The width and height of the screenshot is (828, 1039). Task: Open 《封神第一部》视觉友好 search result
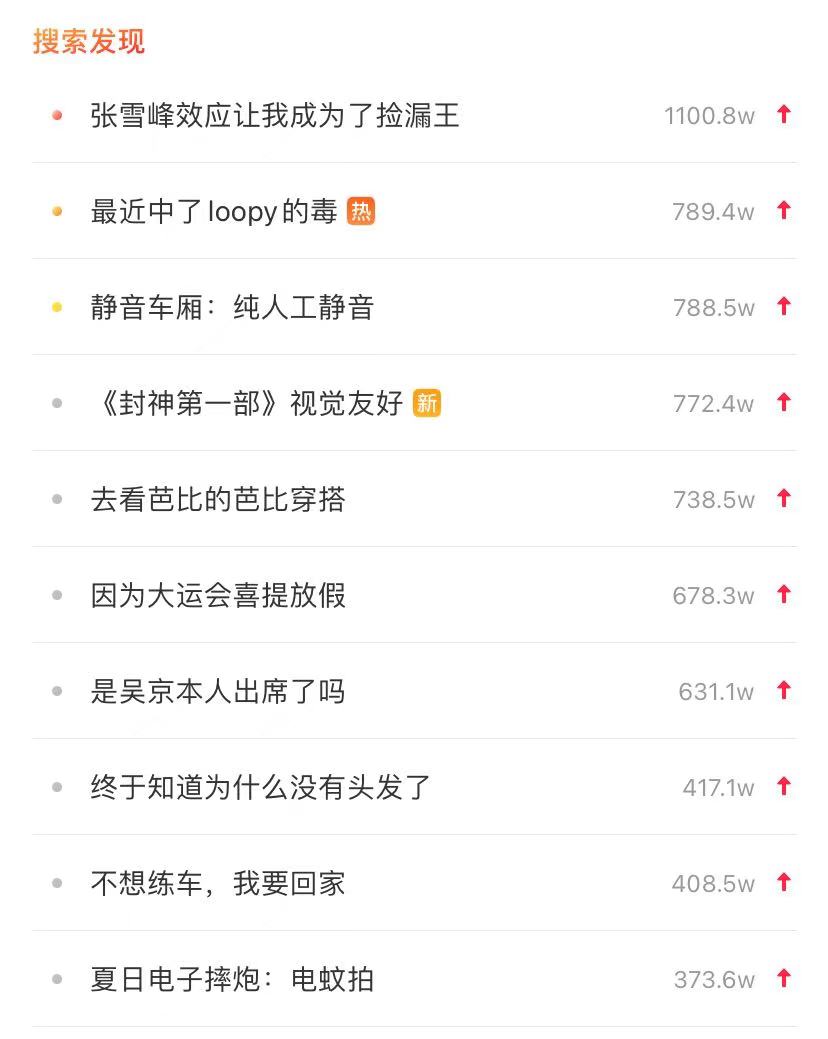tap(247, 404)
